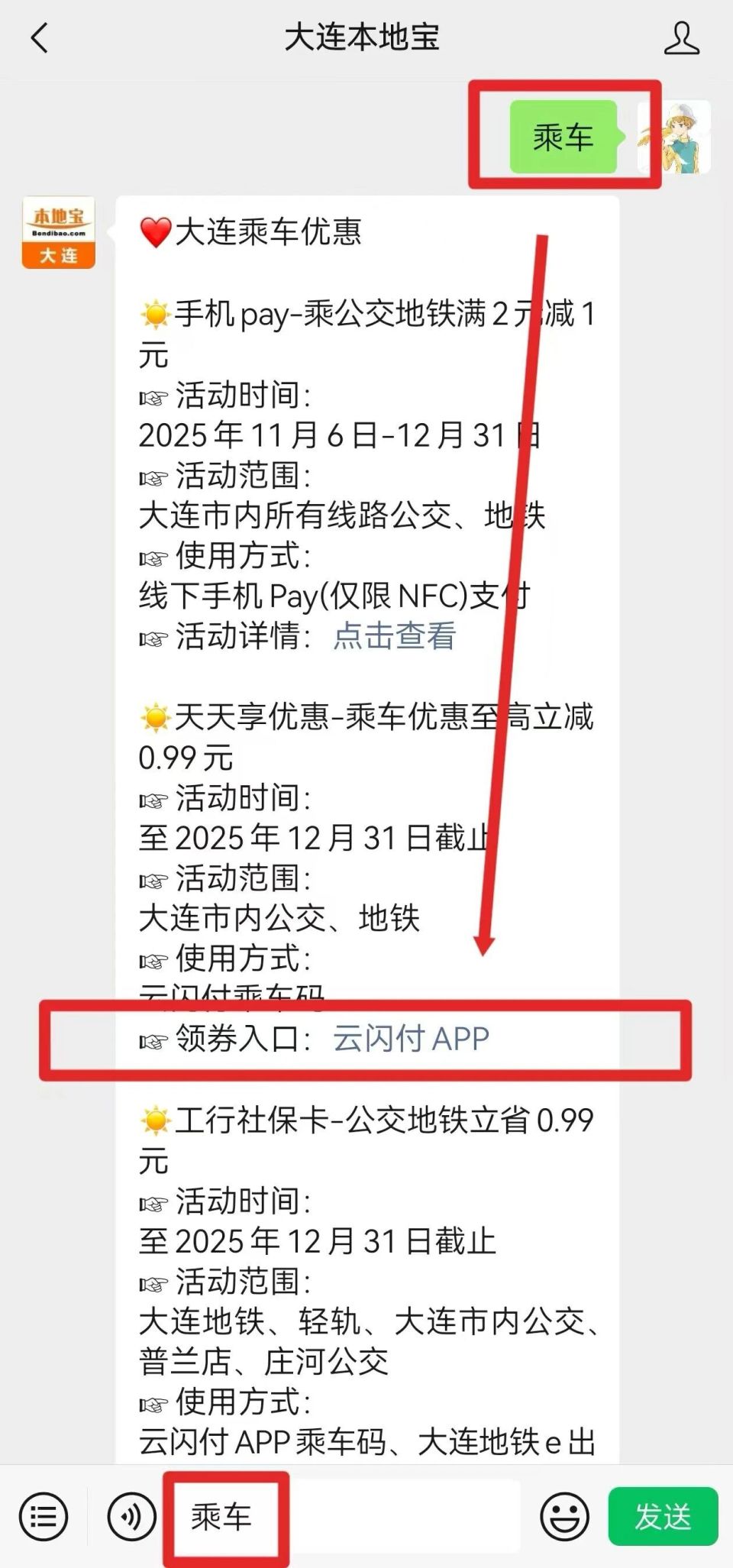Screen dimensions: 733x1568
Task: Tap 点击查看 to view activity details
Action: click(x=394, y=639)
